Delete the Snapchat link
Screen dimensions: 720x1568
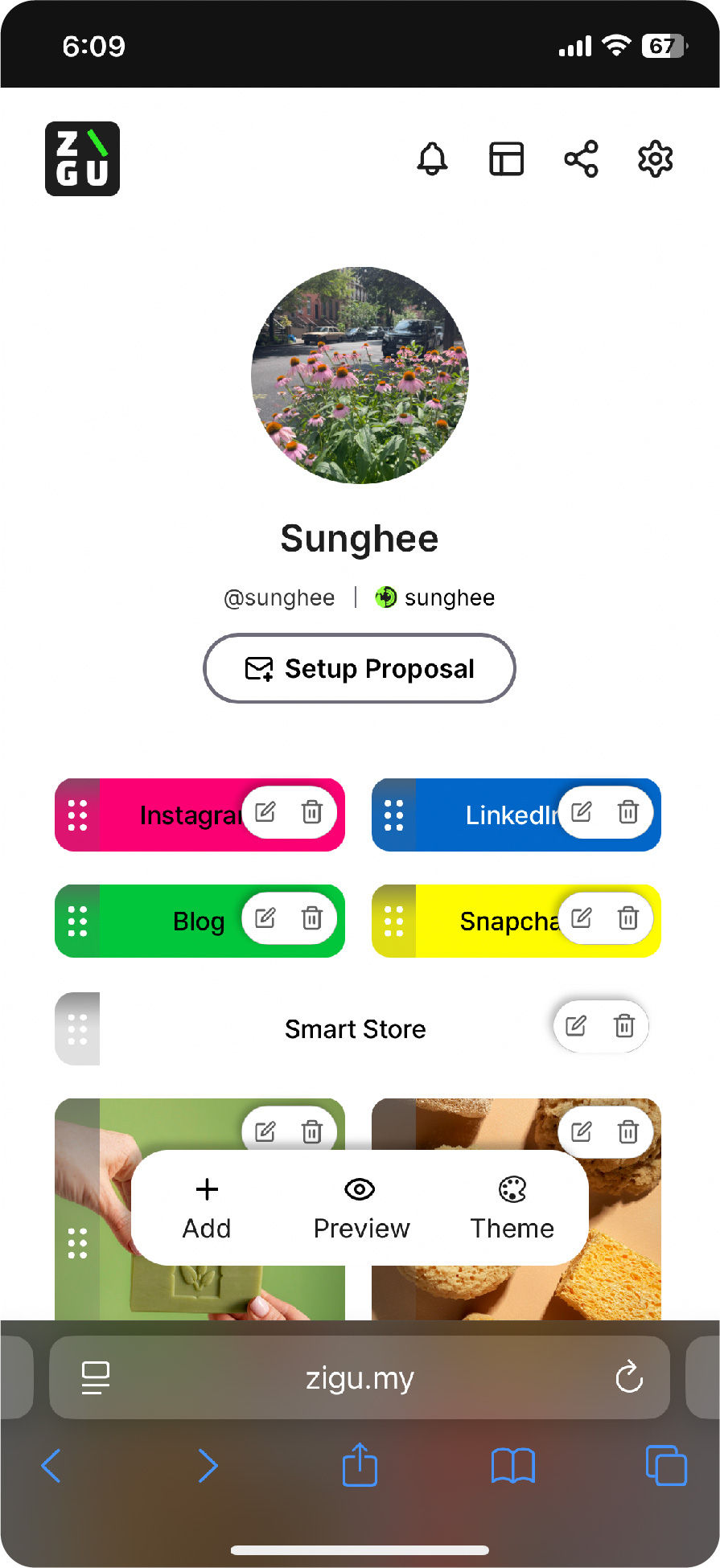coord(628,918)
